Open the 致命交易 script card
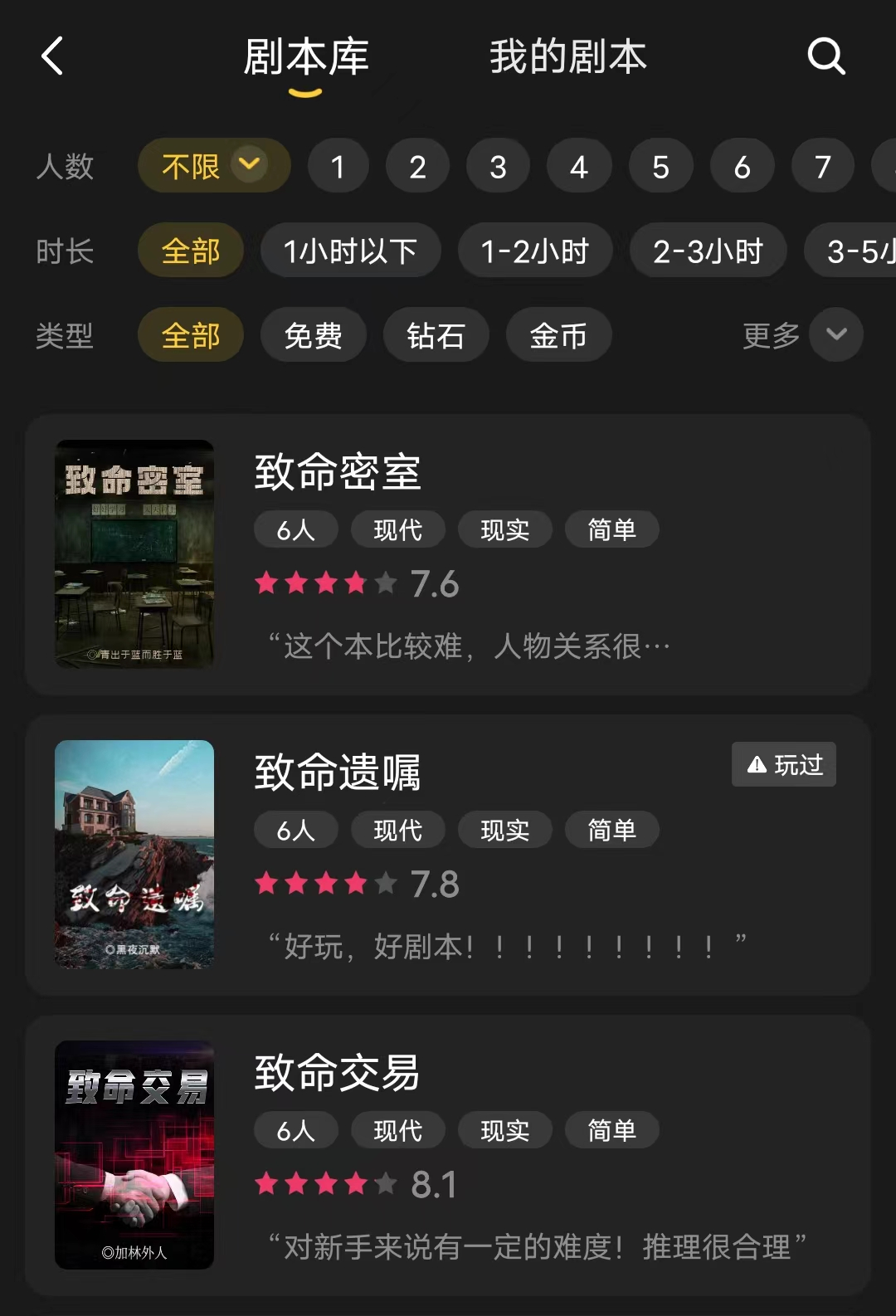Image resolution: width=896 pixels, height=1316 pixels. click(x=448, y=1155)
